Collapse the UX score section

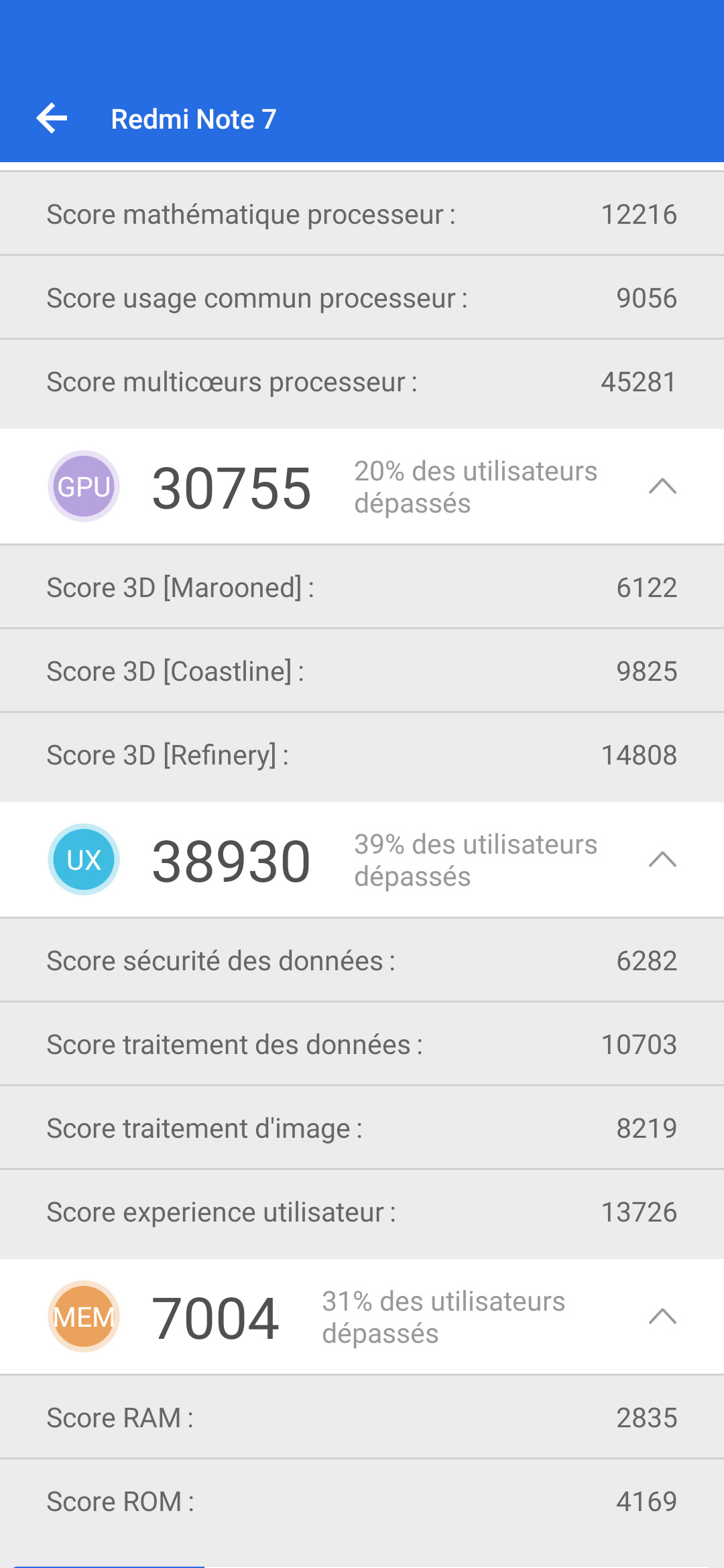coord(662,860)
